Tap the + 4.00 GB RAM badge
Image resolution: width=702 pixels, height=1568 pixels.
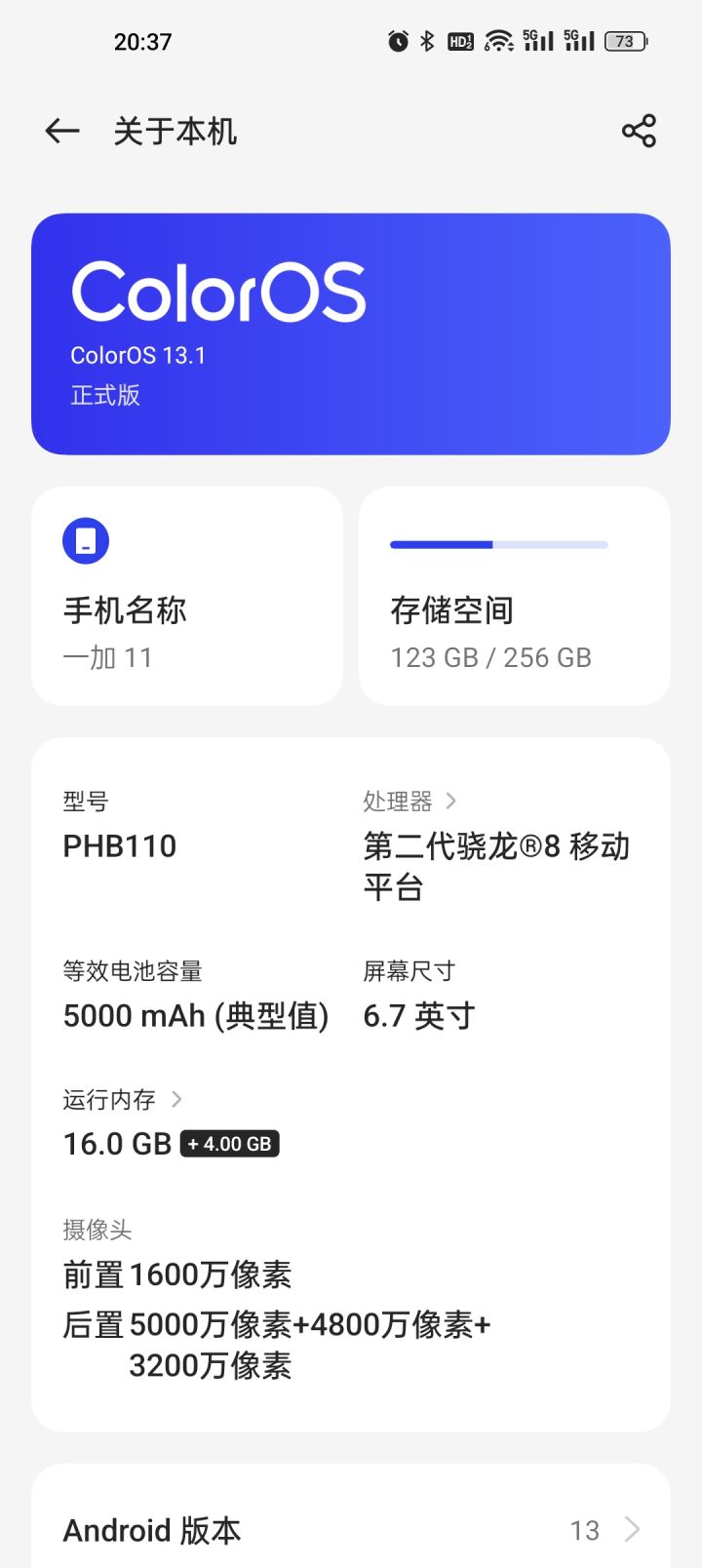229,1143
